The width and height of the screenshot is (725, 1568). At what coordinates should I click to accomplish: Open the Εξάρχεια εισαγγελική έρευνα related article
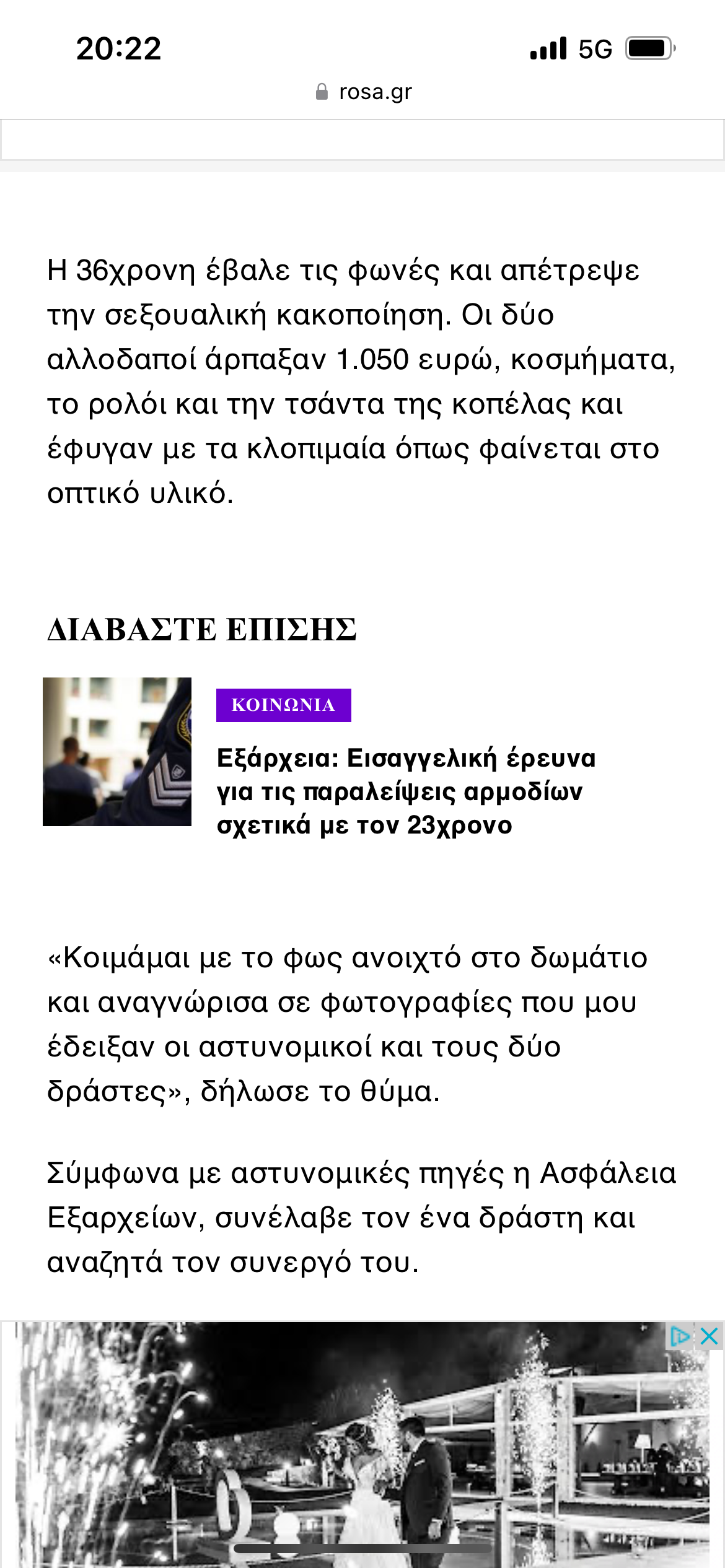tap(406, 791)
